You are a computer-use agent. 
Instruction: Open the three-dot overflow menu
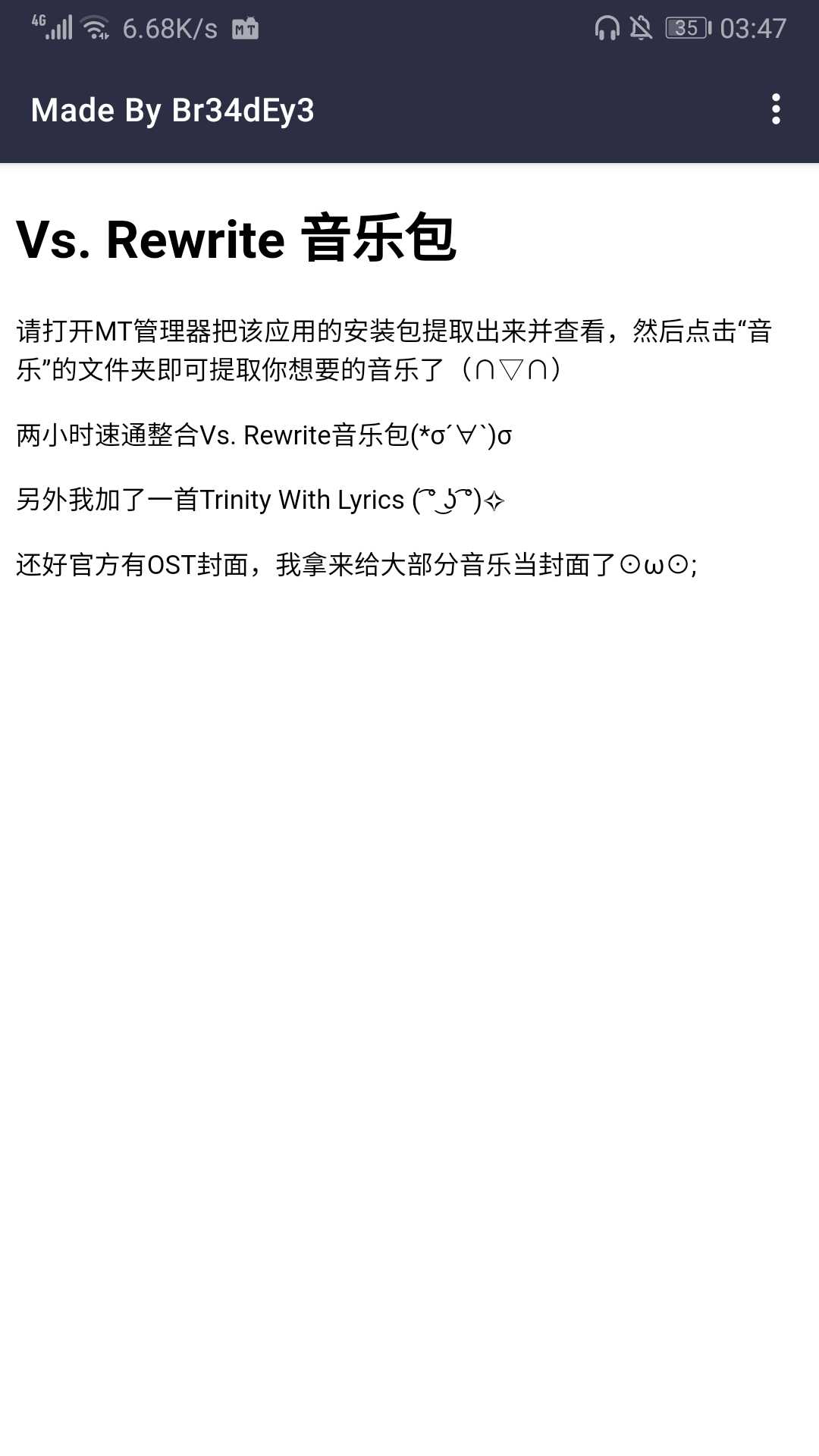click(x=775, y=109)
